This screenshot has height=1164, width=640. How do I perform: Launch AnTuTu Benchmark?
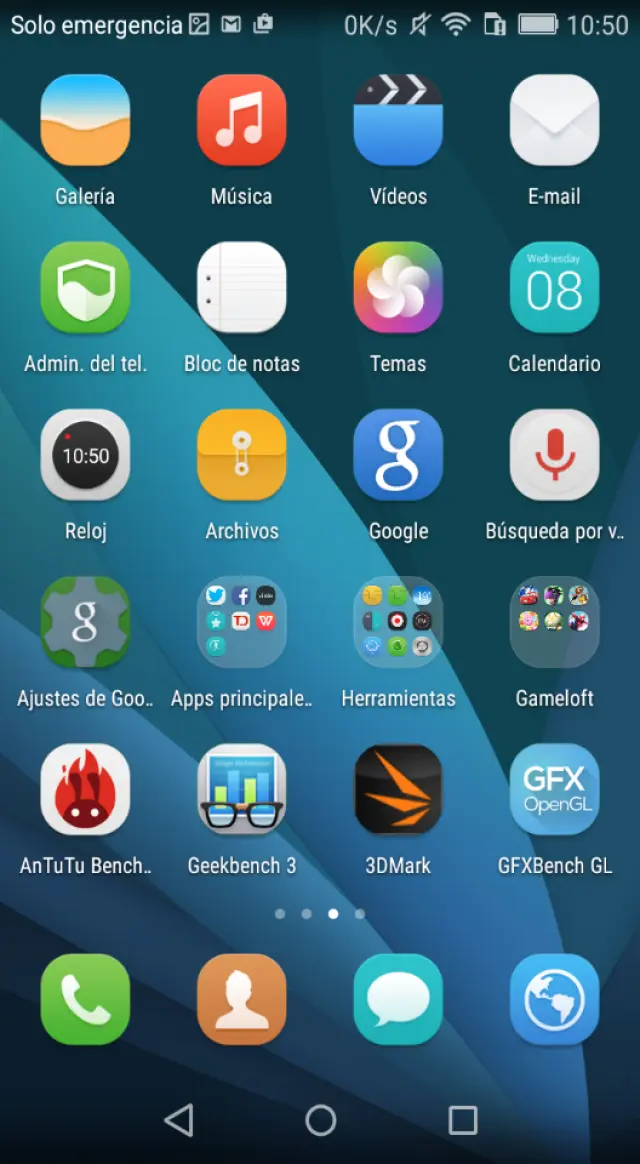pos(85,790)
